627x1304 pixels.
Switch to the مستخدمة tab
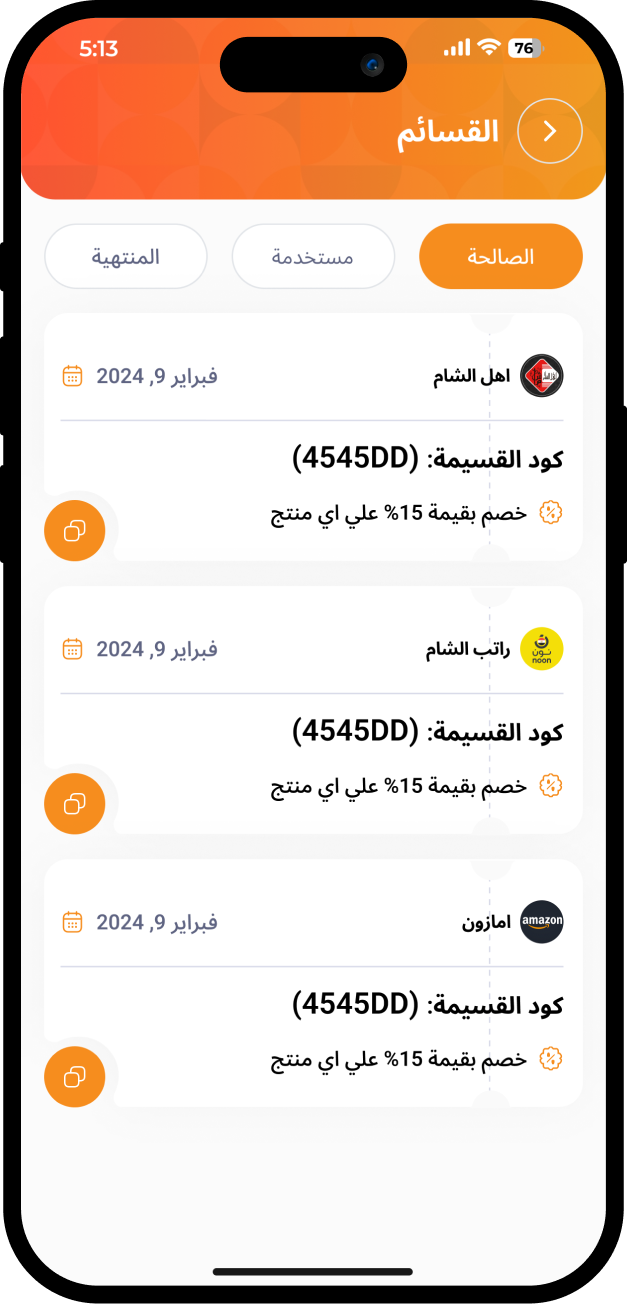[313, 256]
